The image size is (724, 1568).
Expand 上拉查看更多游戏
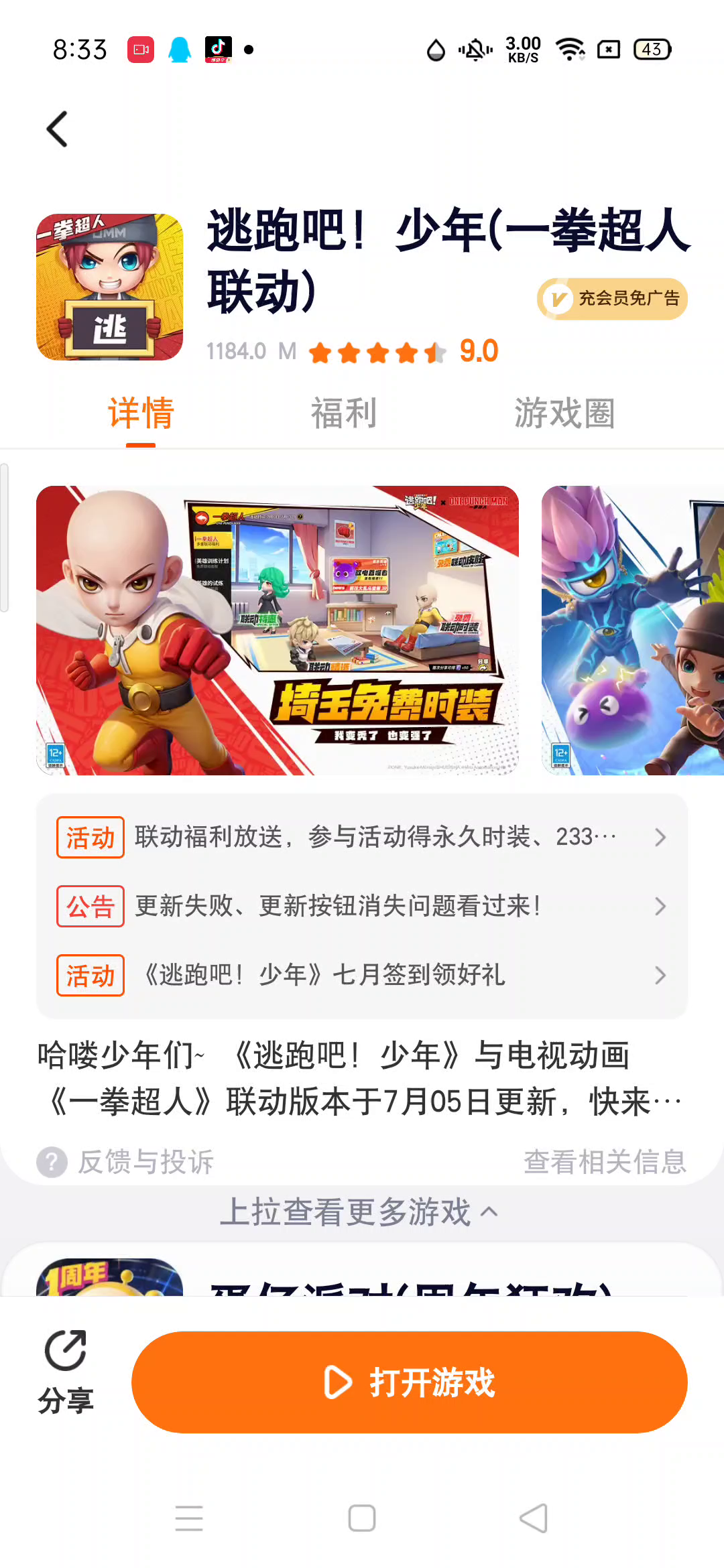pyautogui.click(x=359, y=1212)
